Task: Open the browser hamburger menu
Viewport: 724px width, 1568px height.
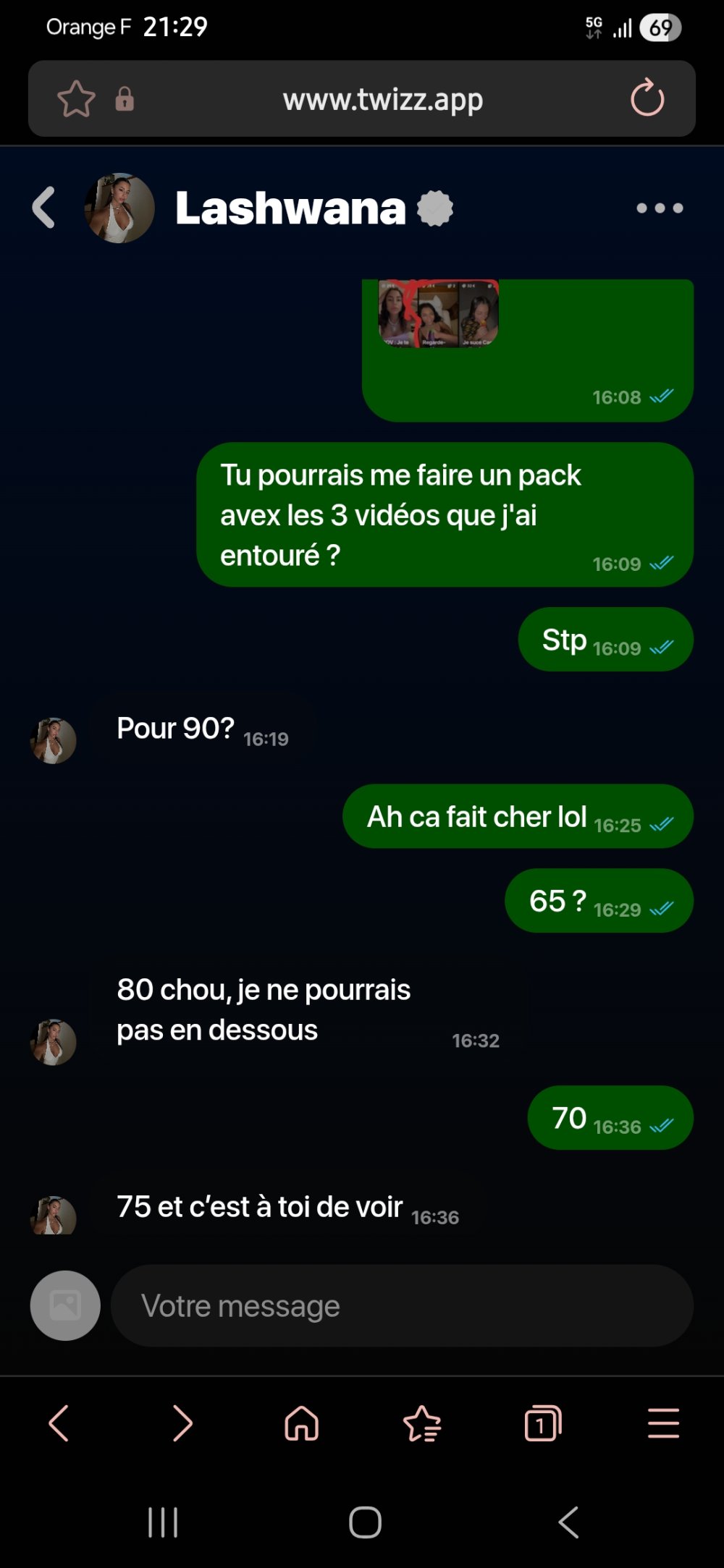Action: [663, 1423]
